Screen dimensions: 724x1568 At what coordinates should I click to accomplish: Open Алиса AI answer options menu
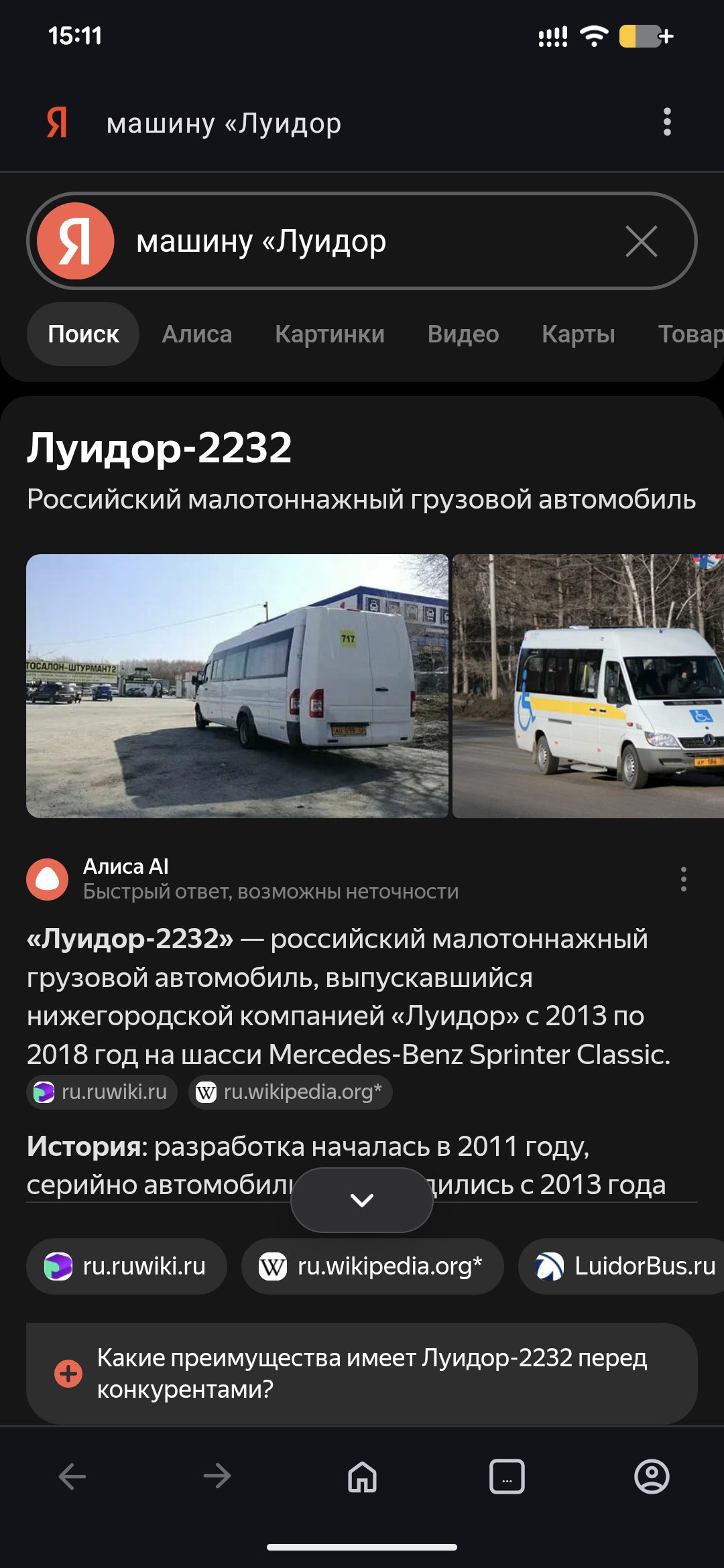(x=683, y=879)
